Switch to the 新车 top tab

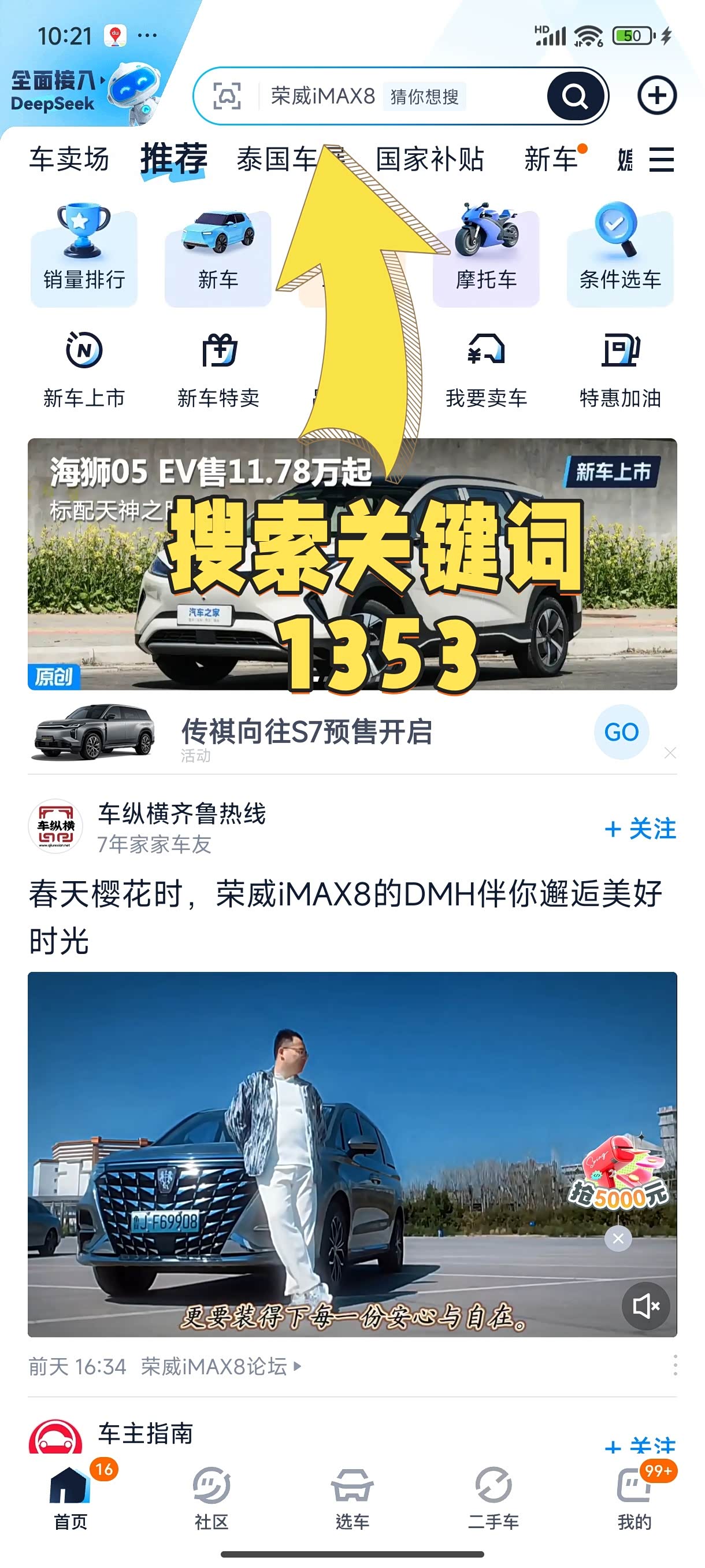point(551,160)
